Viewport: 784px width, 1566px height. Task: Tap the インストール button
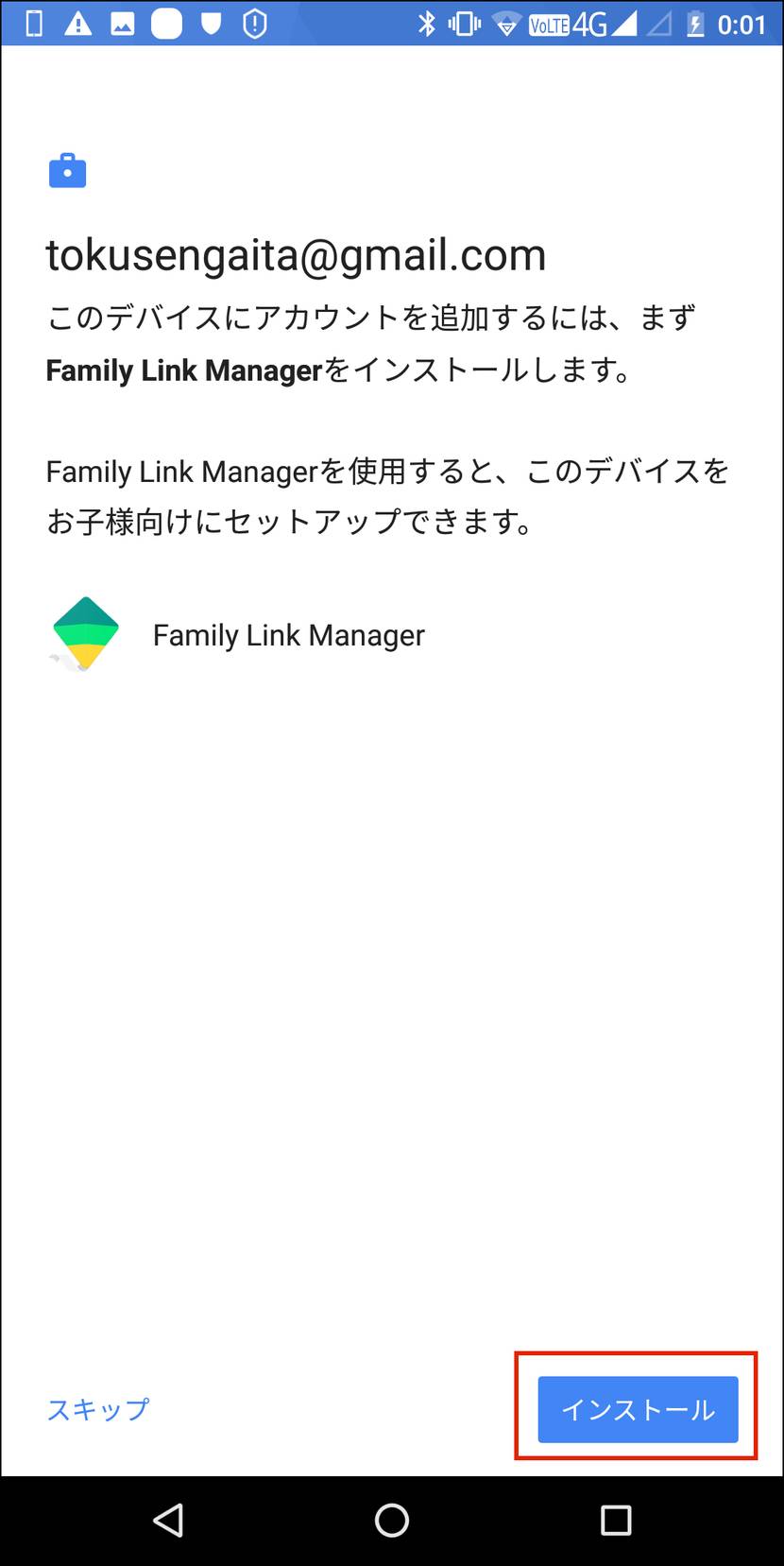[638, 1409]
